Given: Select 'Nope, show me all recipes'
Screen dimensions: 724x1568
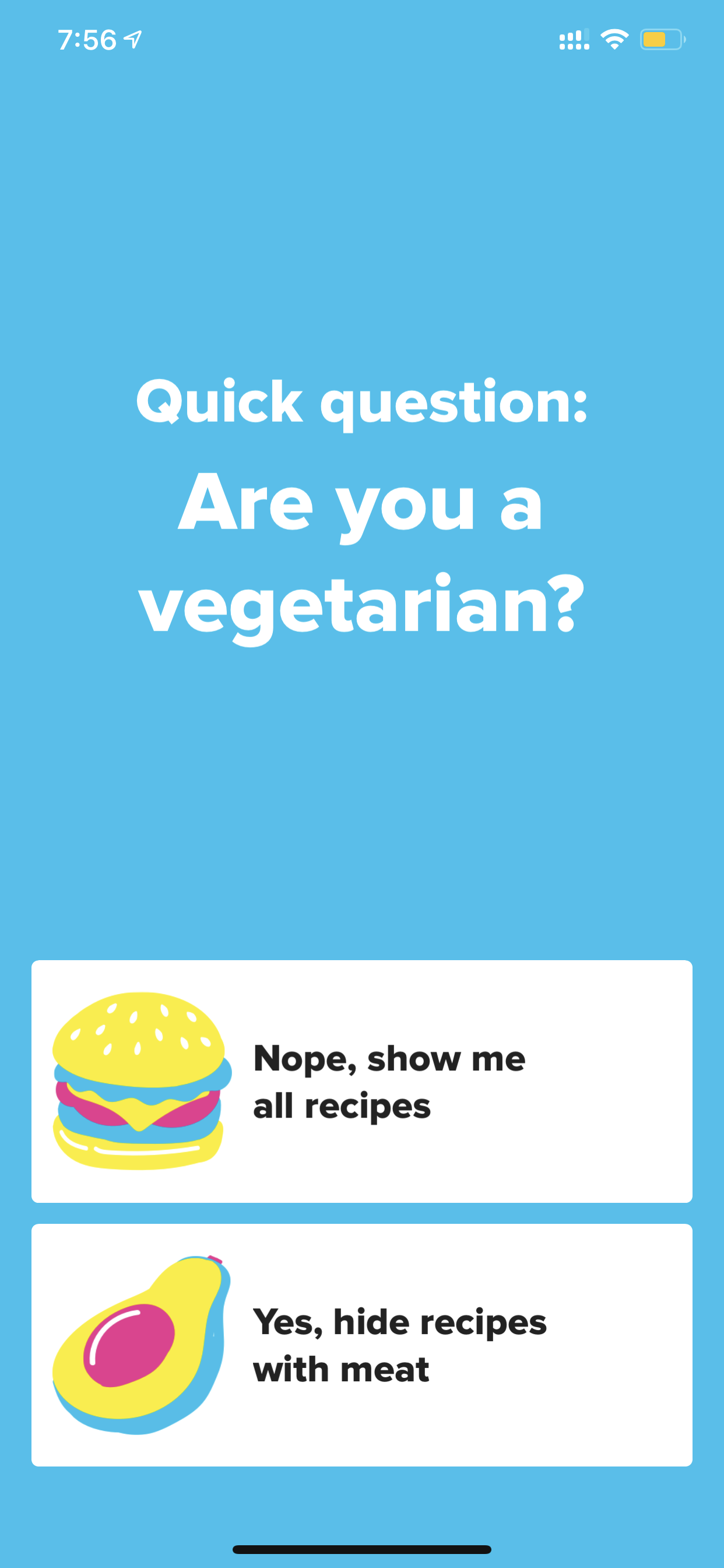Looking at the screenshot, I should coord(362,1081).
